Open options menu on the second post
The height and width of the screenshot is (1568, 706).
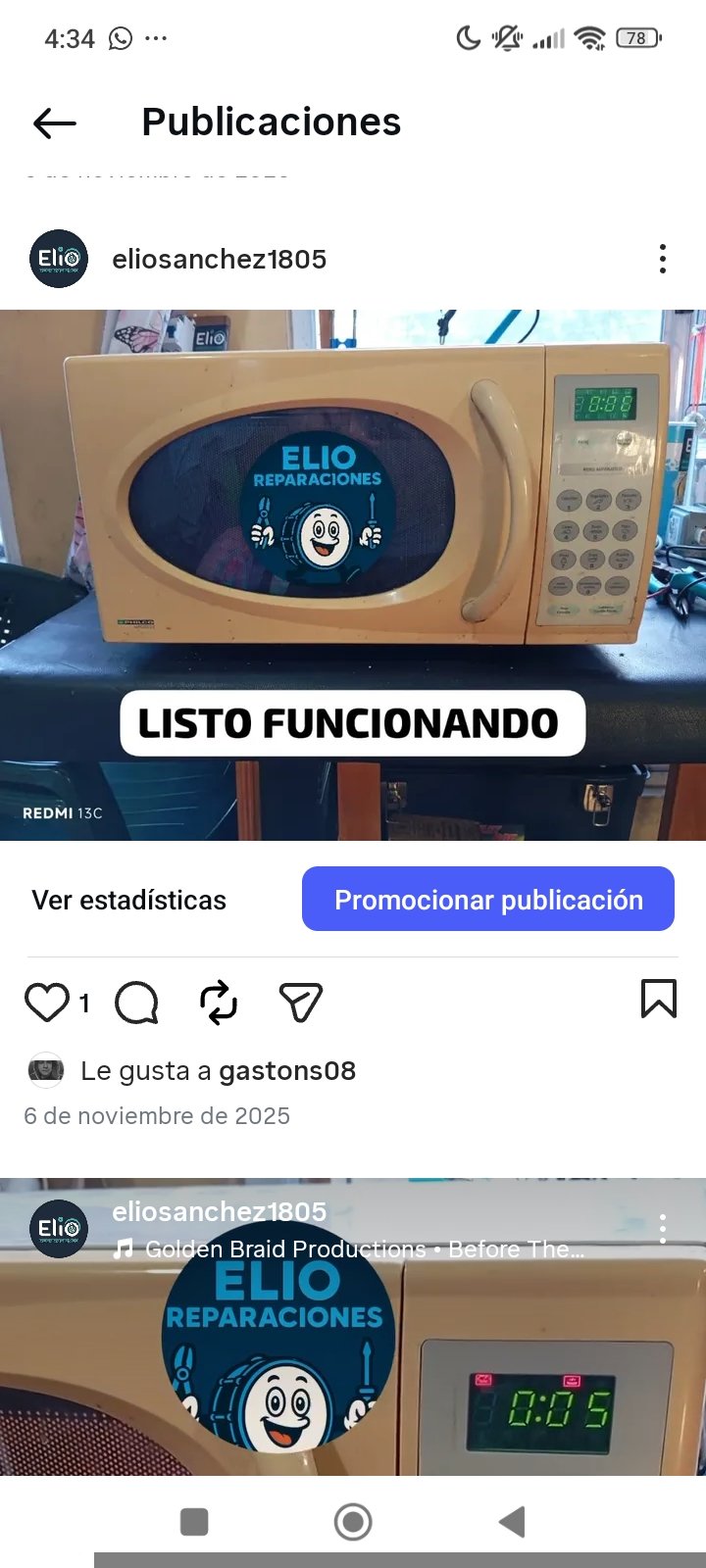(663, 1228)
